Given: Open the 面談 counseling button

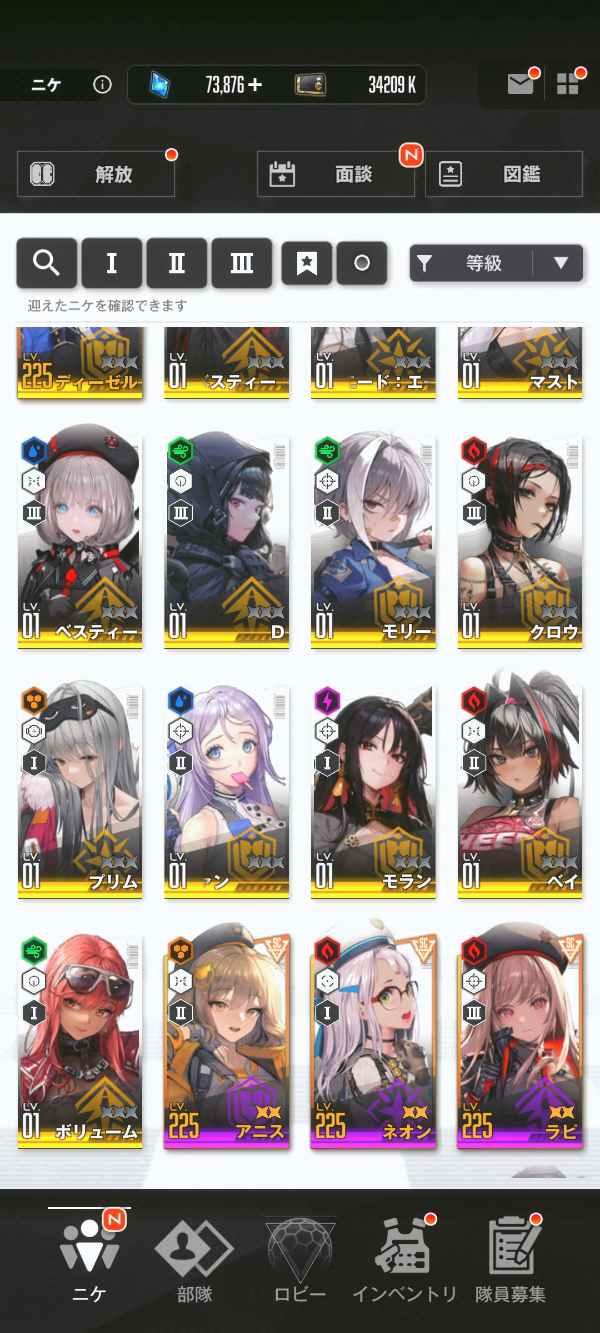Looking at the screenshot, I should tap(335, 174).
